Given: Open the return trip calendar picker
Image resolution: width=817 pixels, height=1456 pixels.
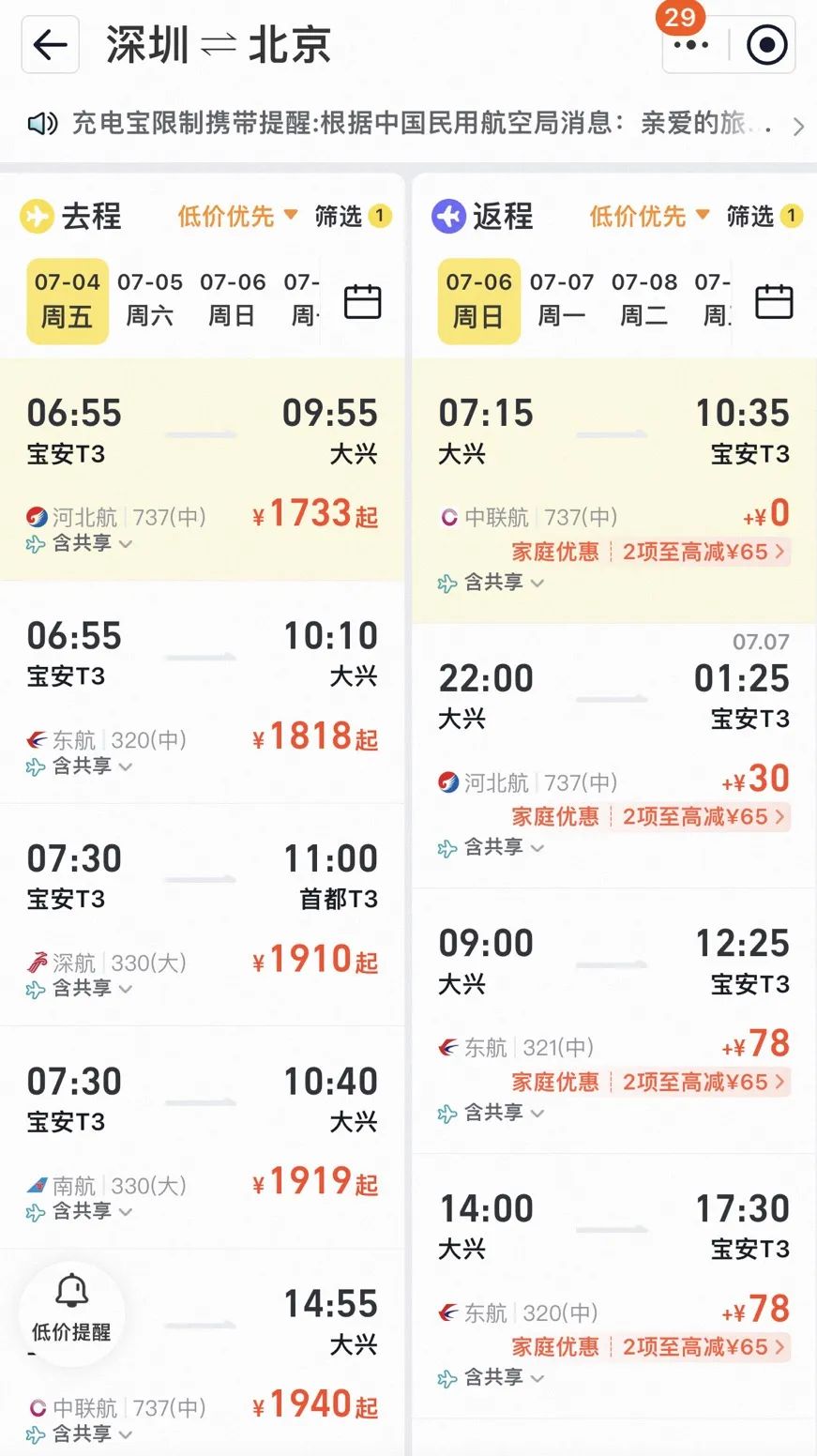Looking at the screenshot, I should coord(775,302).
